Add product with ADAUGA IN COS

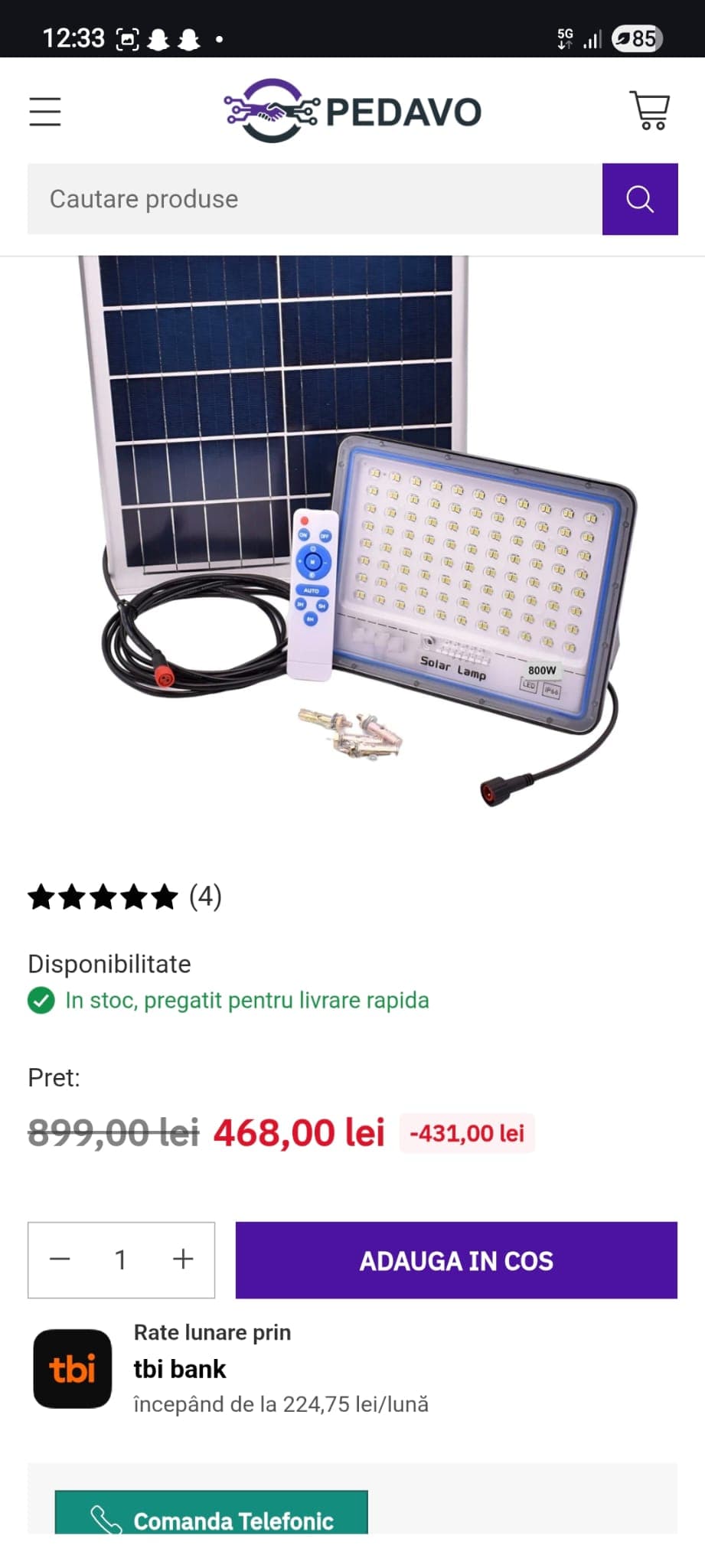(x=456, y=1260)
